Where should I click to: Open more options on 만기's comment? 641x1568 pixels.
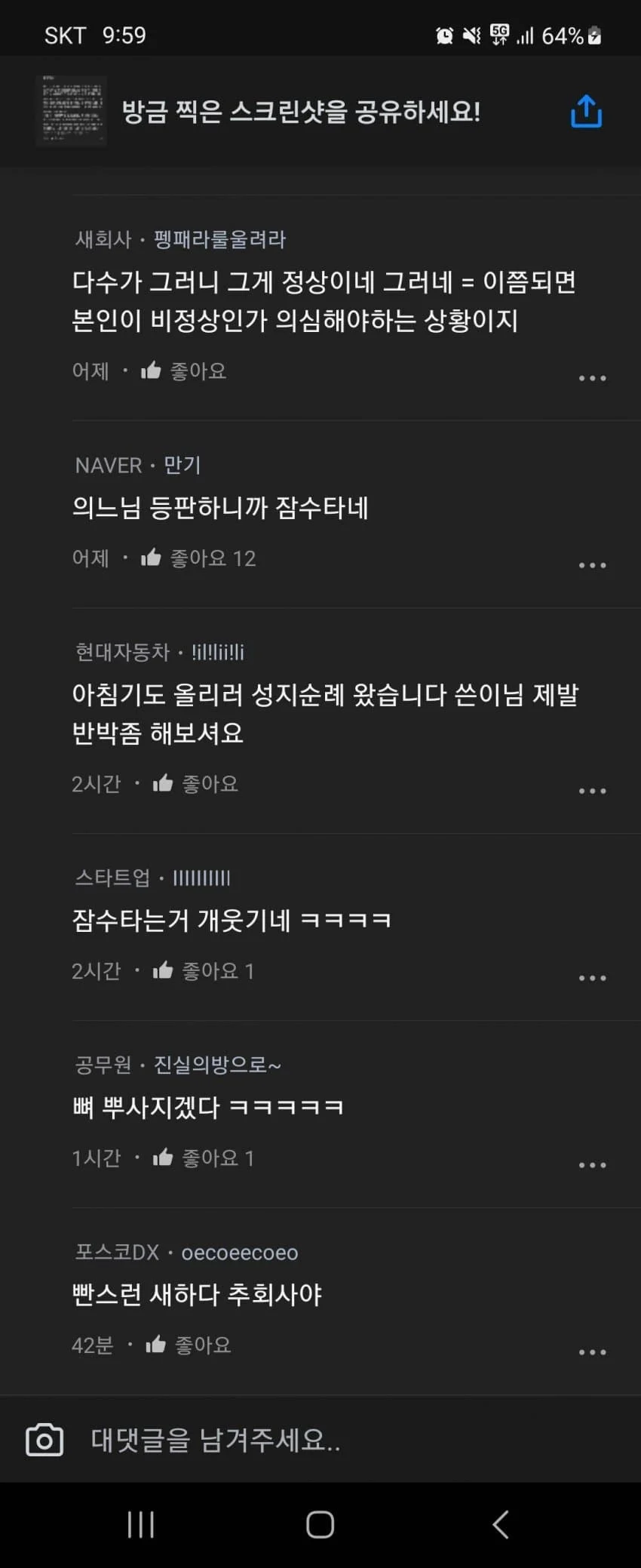[592, 564]
